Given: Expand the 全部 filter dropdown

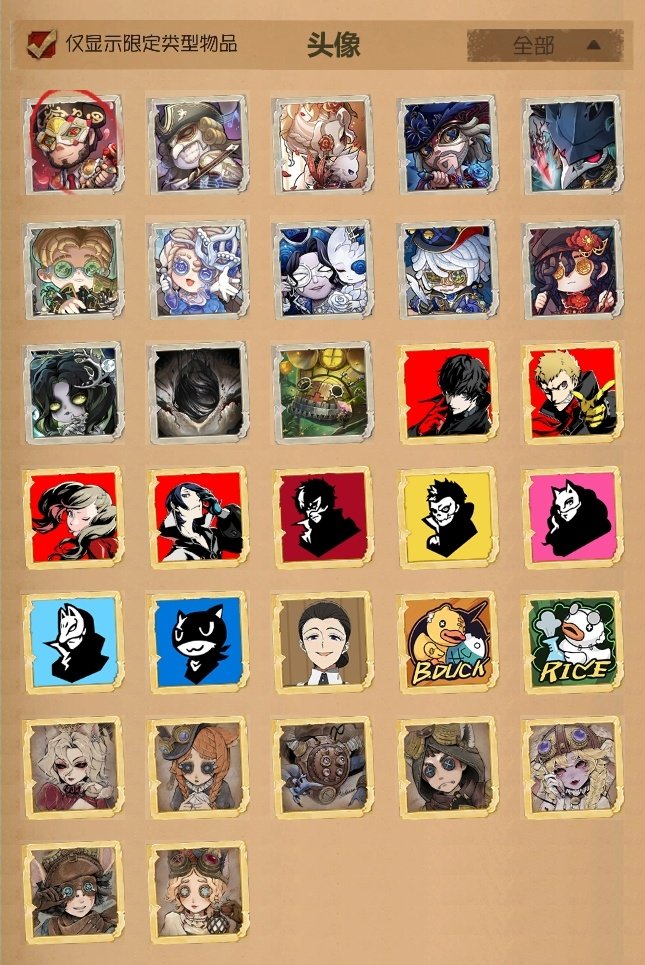Looking at the screenshot, I should [x=546, y=45].
